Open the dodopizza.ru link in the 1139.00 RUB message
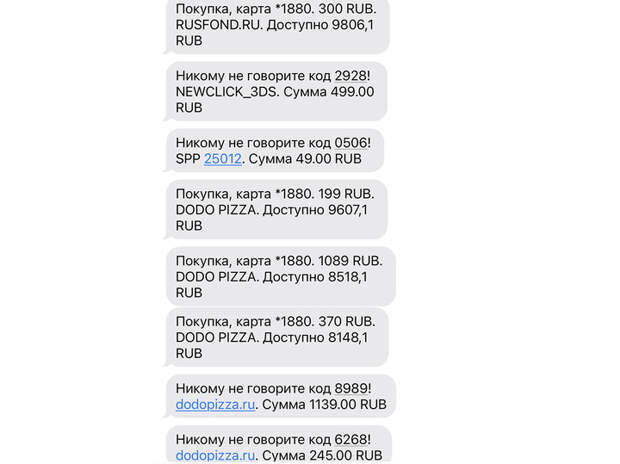 [215, 405]
